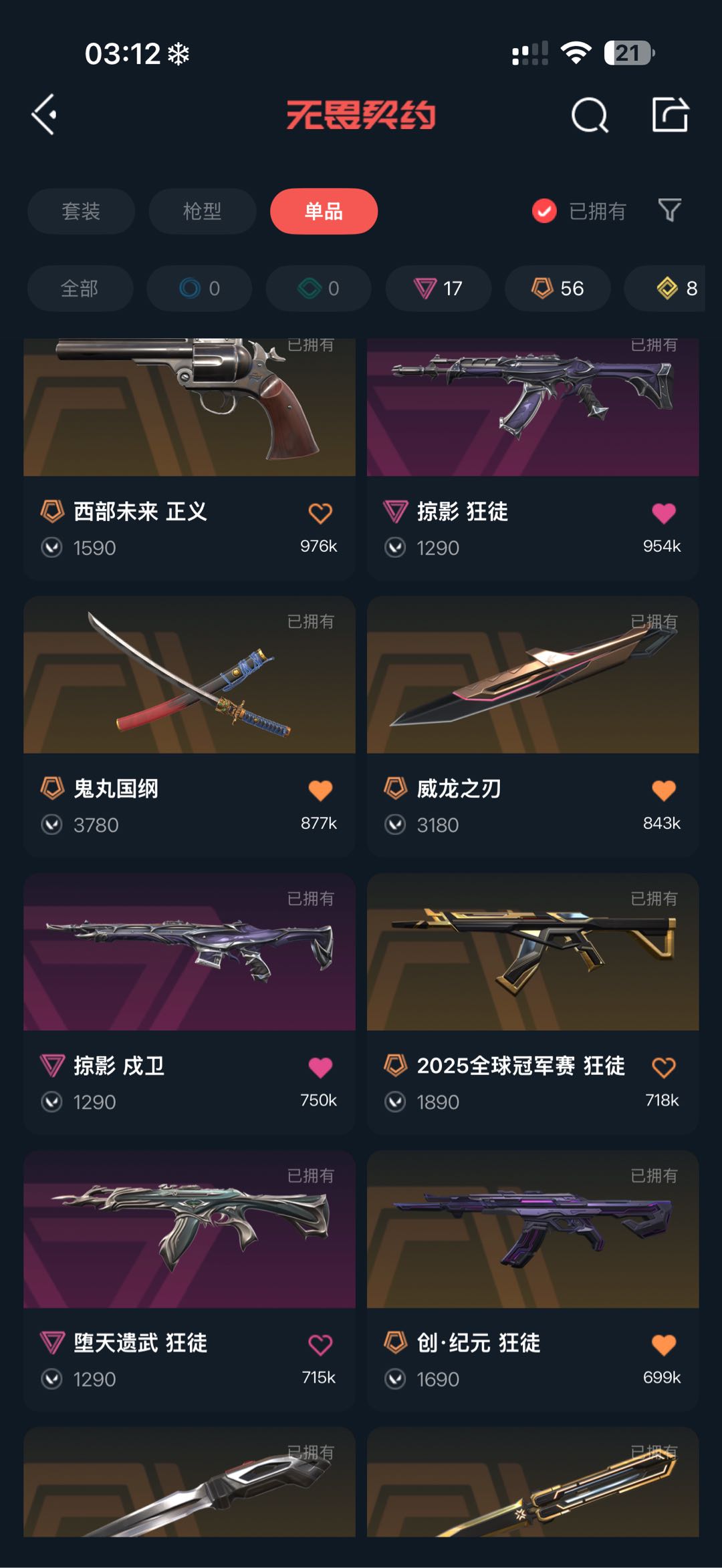Like the 2025全球冠军赛 狂徒 skin

pyautogui.click(x=663, y=1068)
